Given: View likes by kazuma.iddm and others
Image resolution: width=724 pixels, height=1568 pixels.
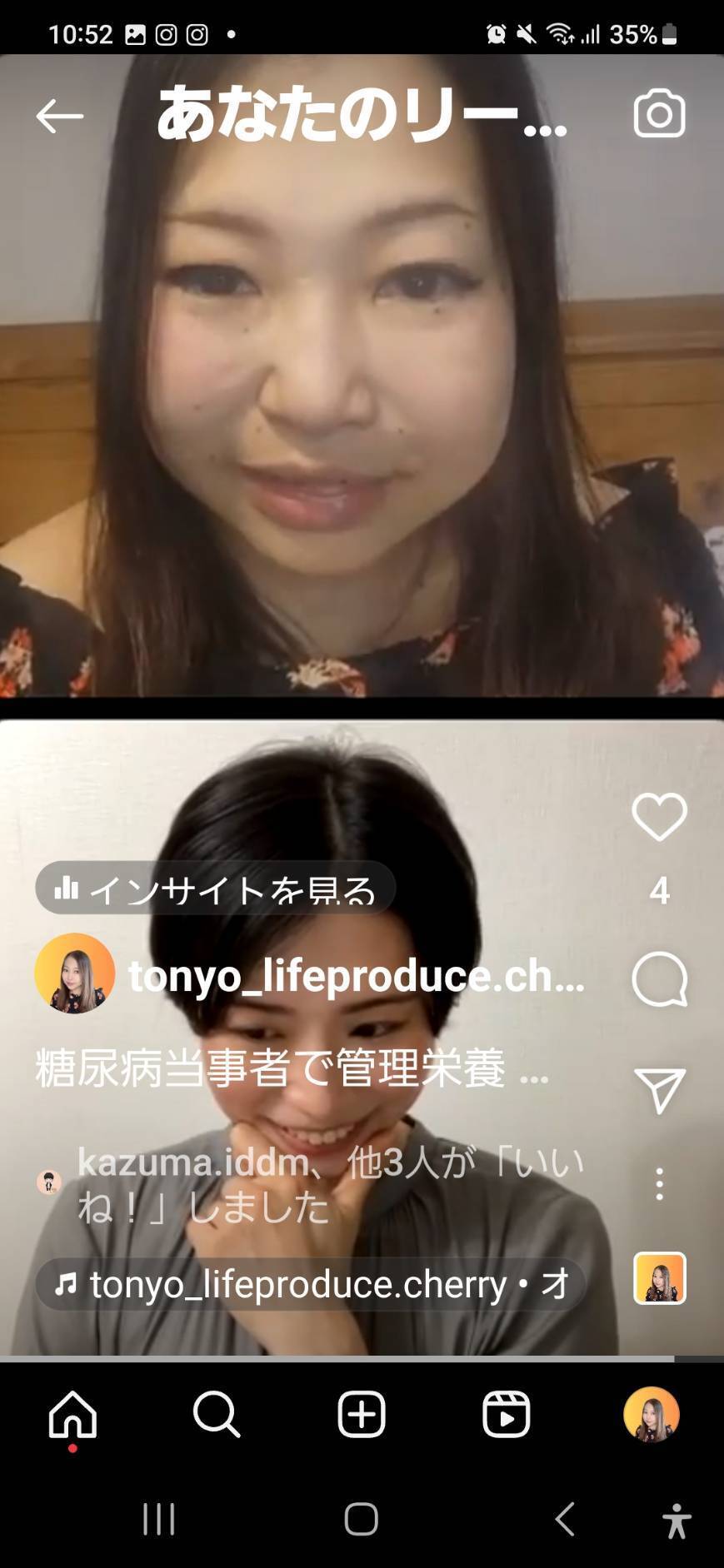Looking at the screenshot, I should (x=329, y=1183).
